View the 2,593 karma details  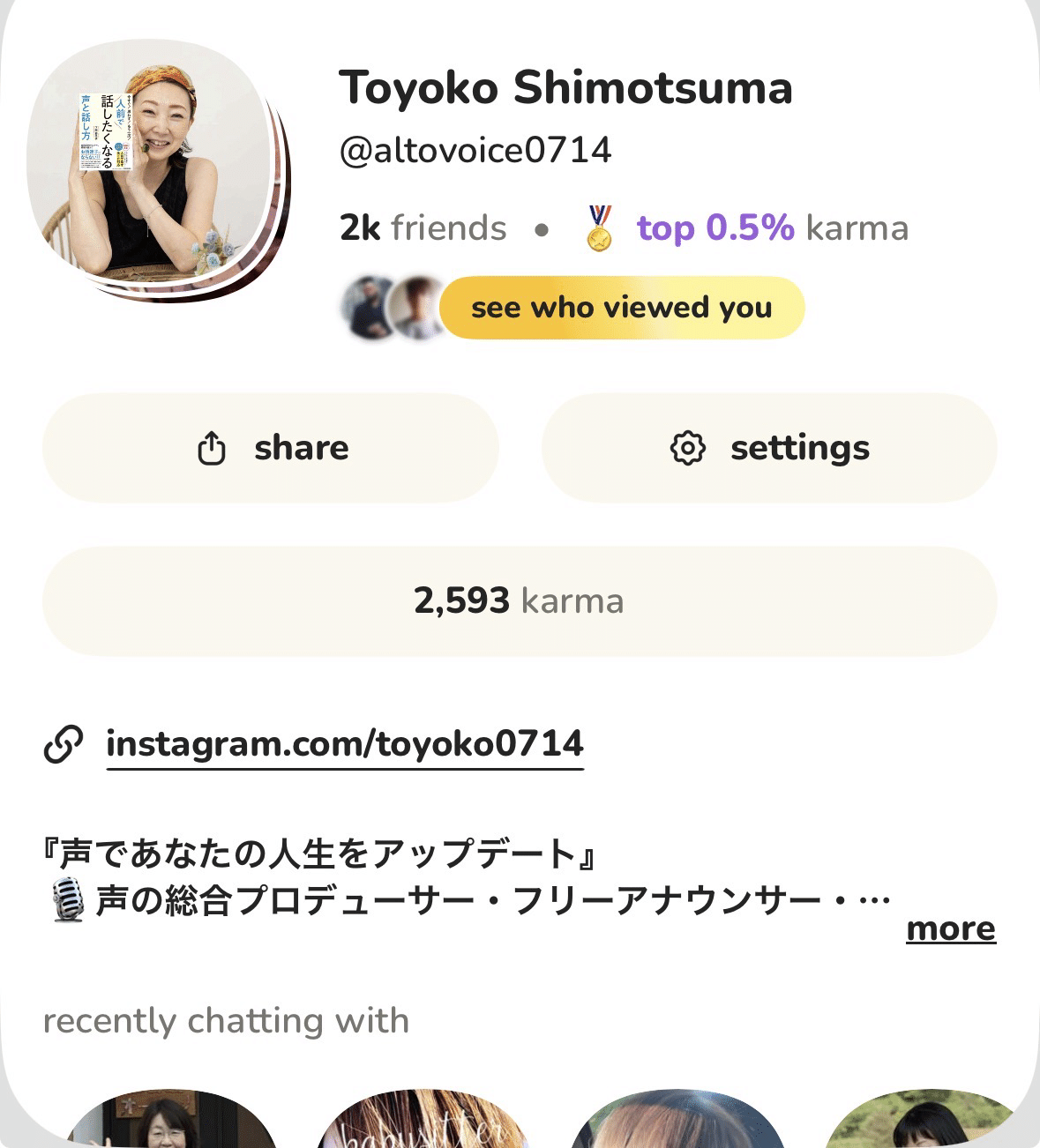520,601
